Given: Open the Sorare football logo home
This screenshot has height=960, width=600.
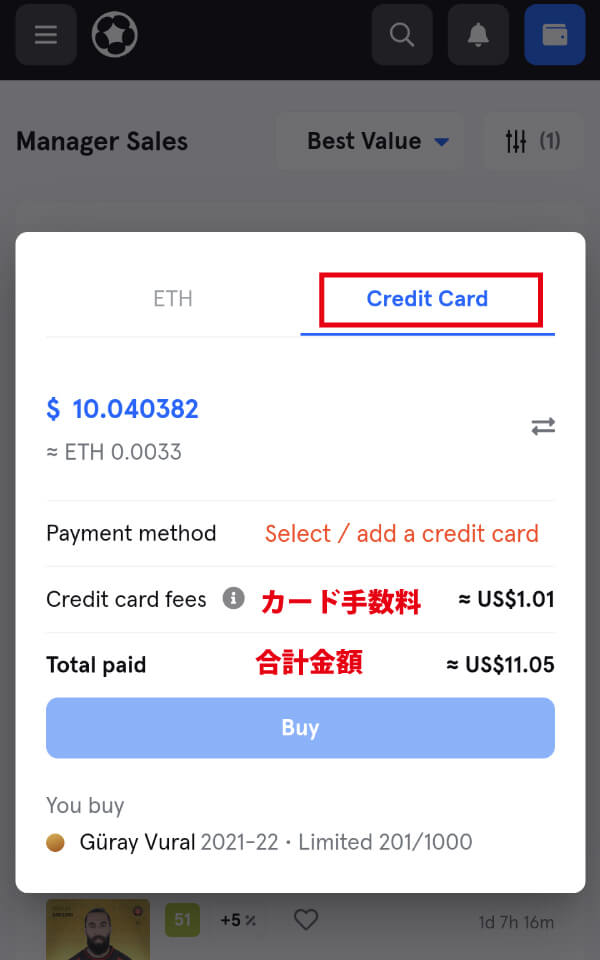Looking at the screenshot, I should click(115, 35).
